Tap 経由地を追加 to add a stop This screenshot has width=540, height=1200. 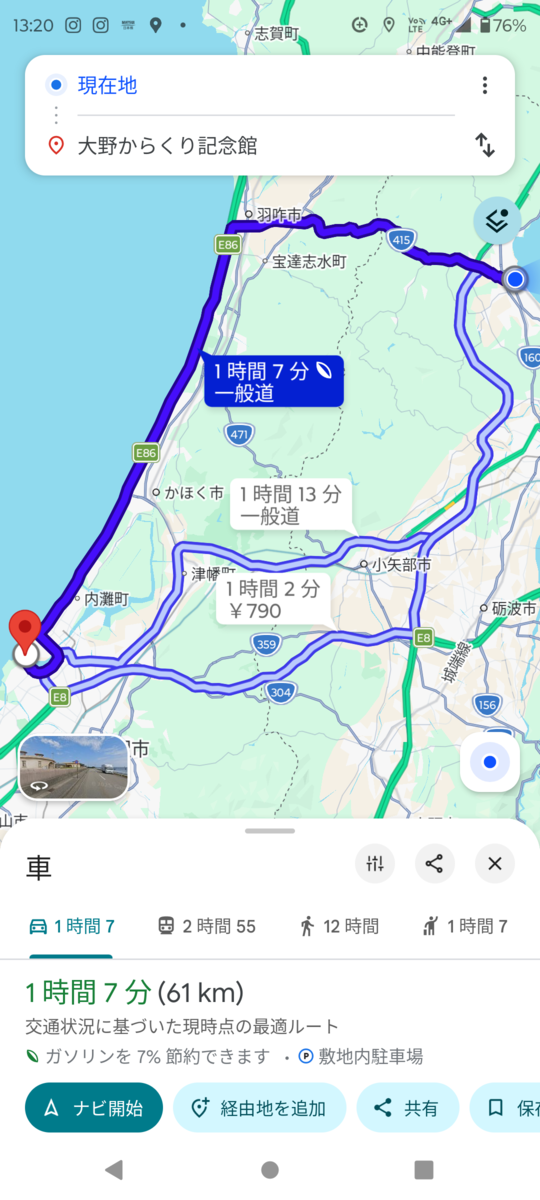tap(260, 1108)
